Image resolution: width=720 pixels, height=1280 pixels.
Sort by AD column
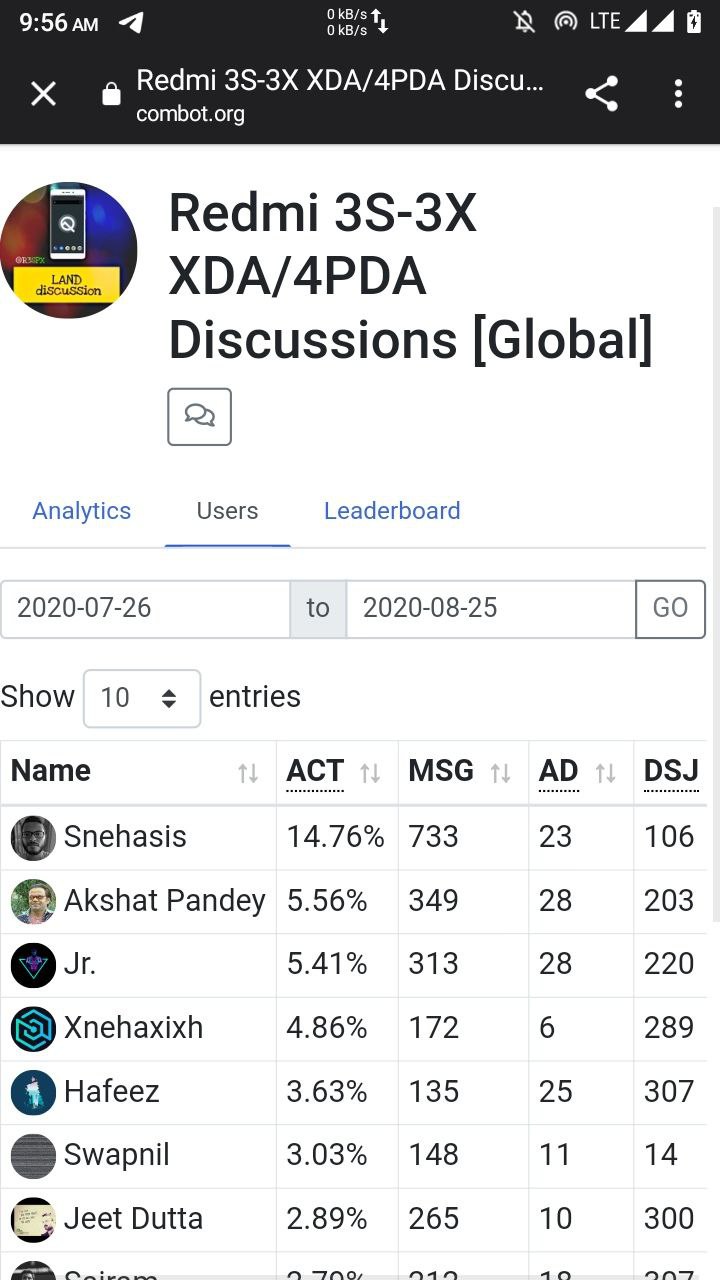tap(581, 771)
